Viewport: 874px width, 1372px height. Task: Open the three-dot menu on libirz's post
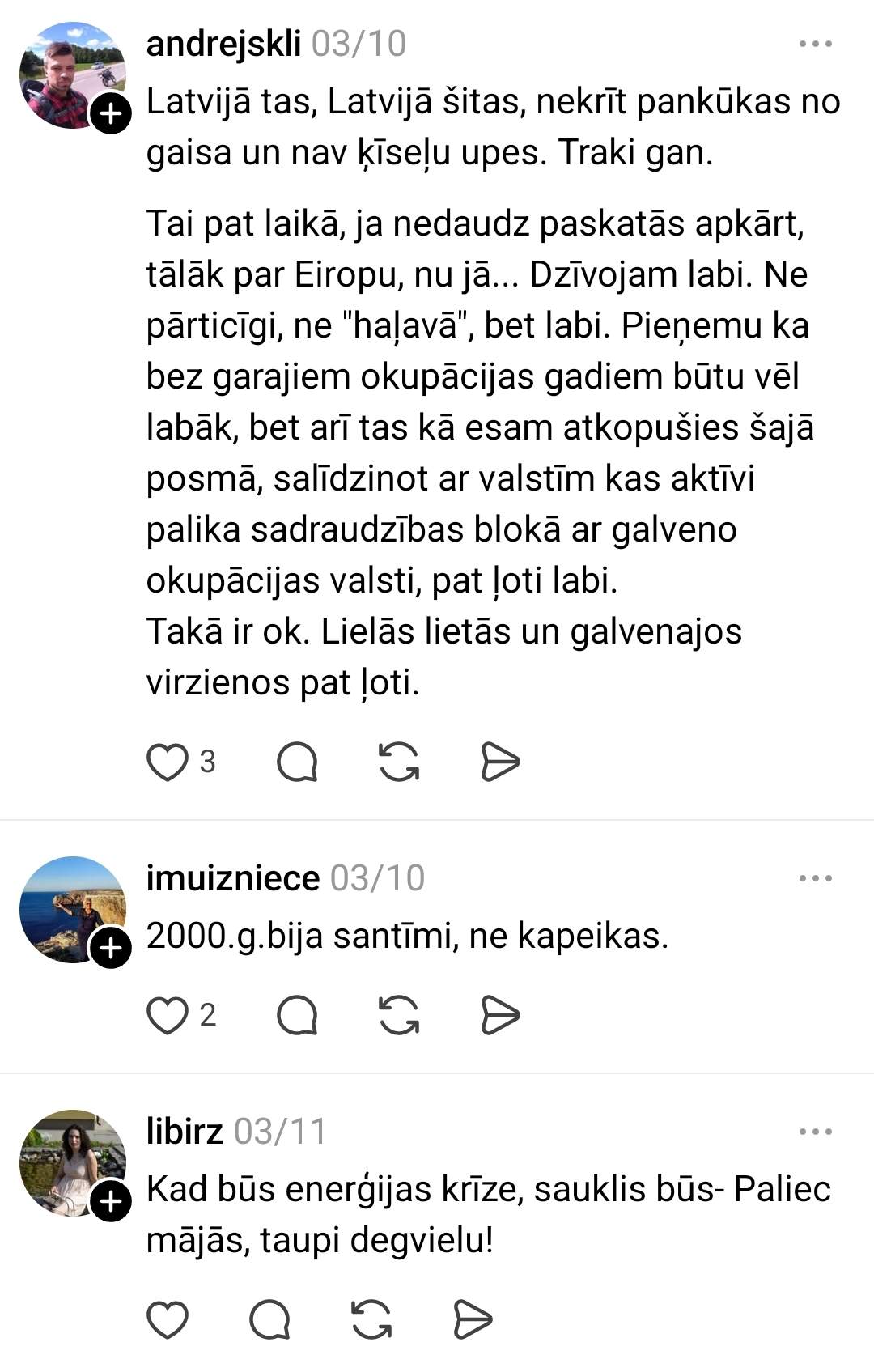[815, 1132]
